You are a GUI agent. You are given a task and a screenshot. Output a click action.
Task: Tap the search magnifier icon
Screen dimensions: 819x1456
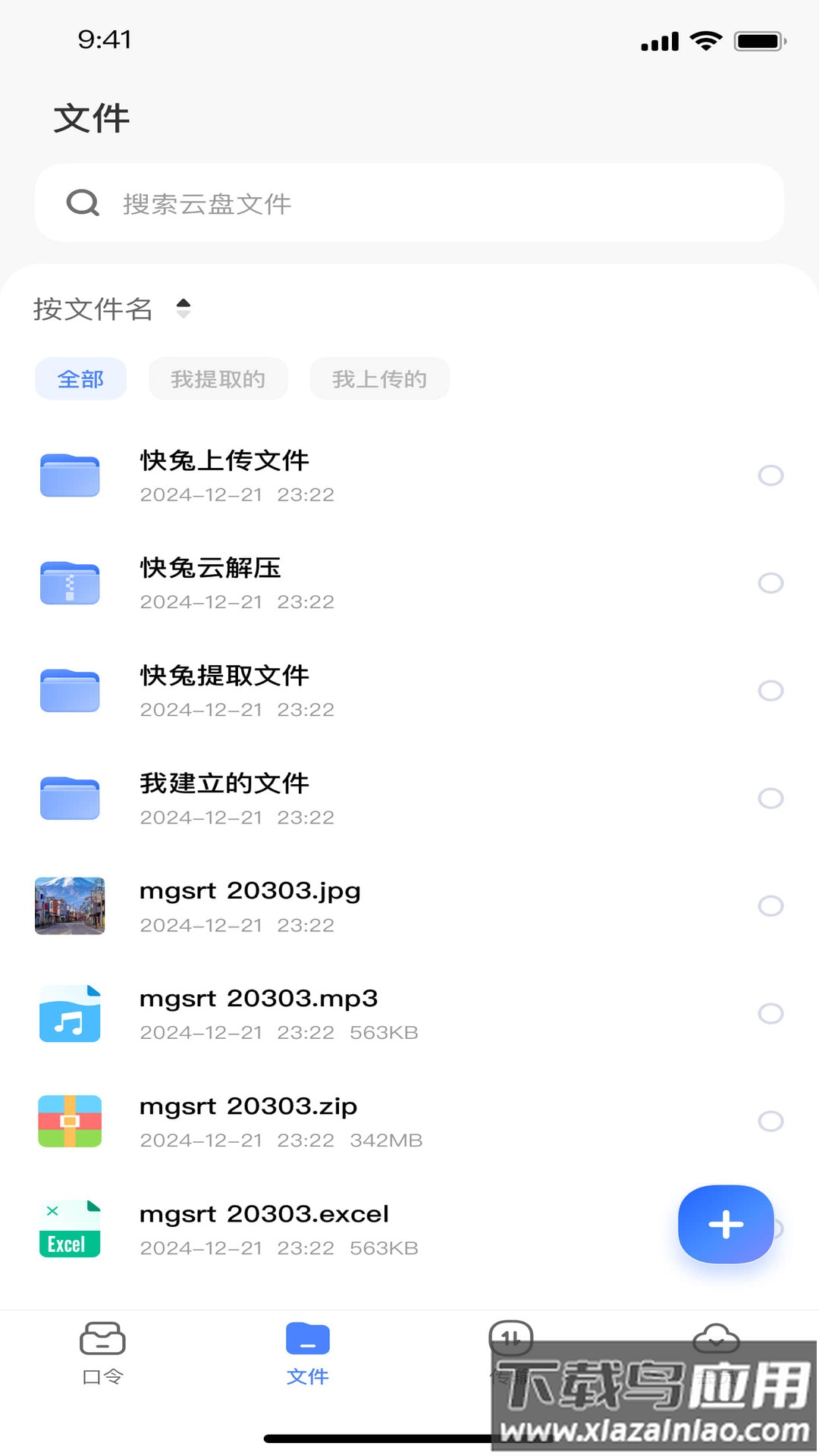click(83, 203)
